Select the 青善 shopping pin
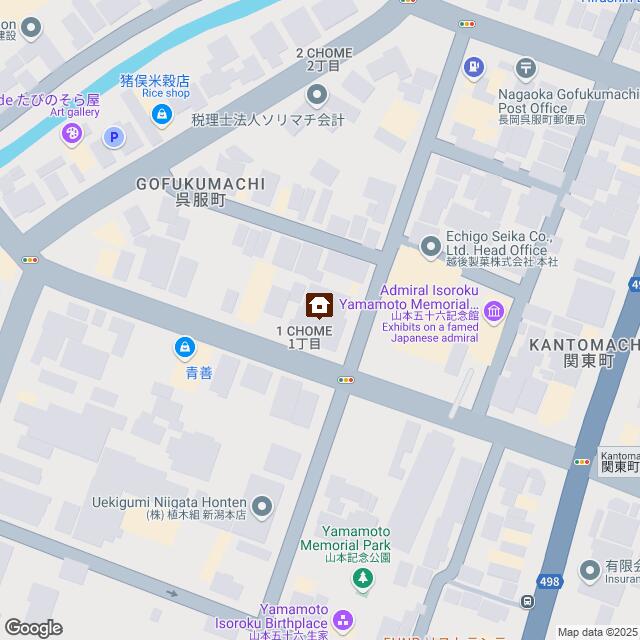 184,348
